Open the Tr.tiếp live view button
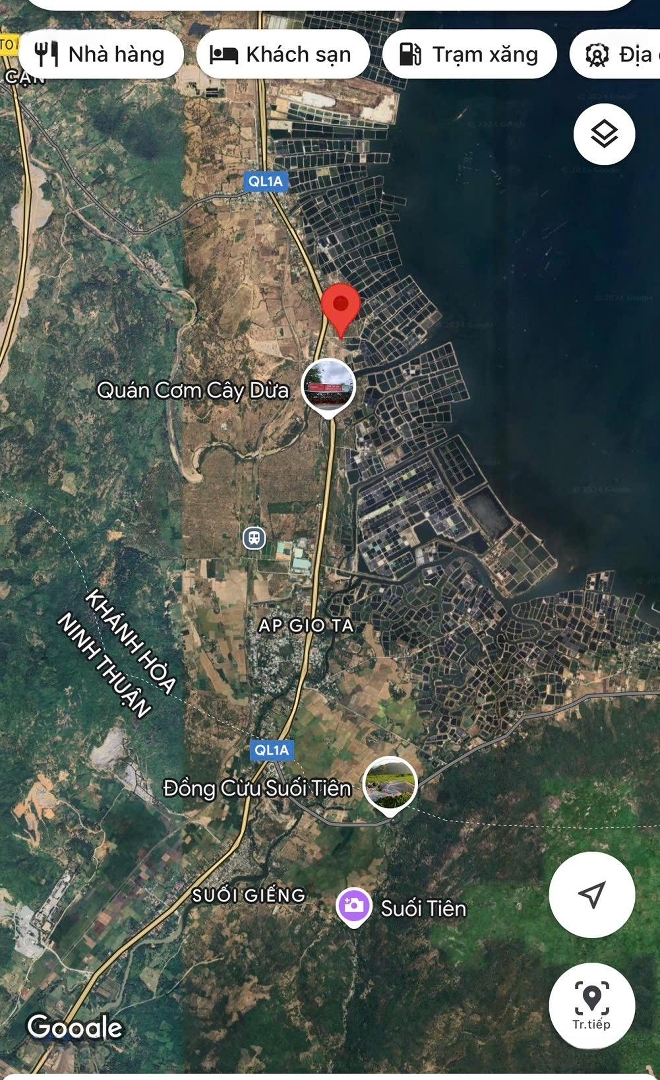Image resolution: width=660 pixels, height=1080 pixels. point(592,1003)
